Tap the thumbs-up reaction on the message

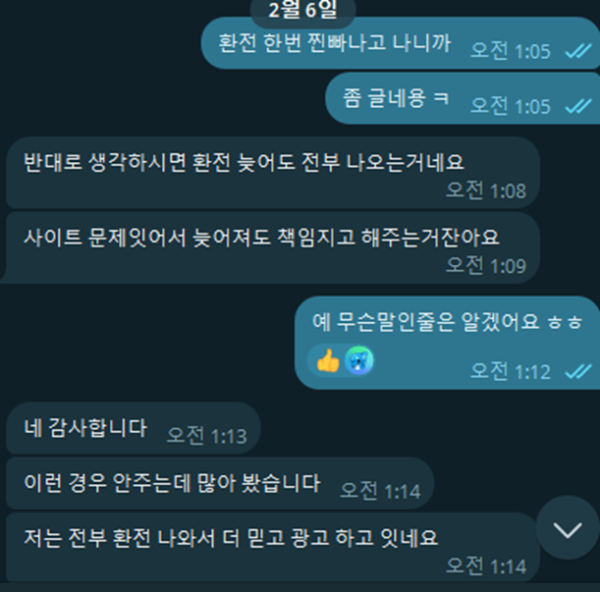[x=328, y=361]
